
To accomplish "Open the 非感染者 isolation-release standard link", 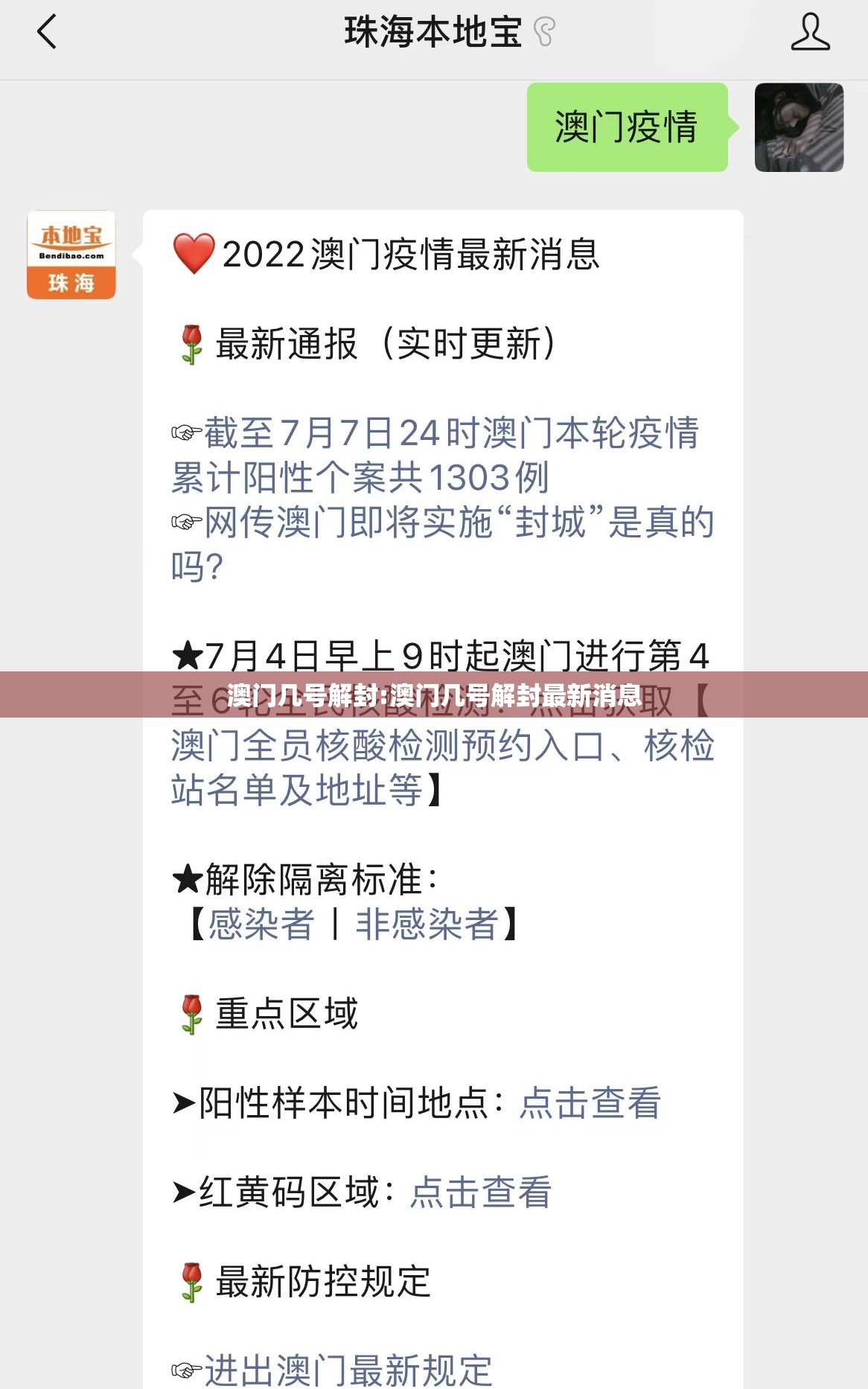I will click(x=427, y=925).
